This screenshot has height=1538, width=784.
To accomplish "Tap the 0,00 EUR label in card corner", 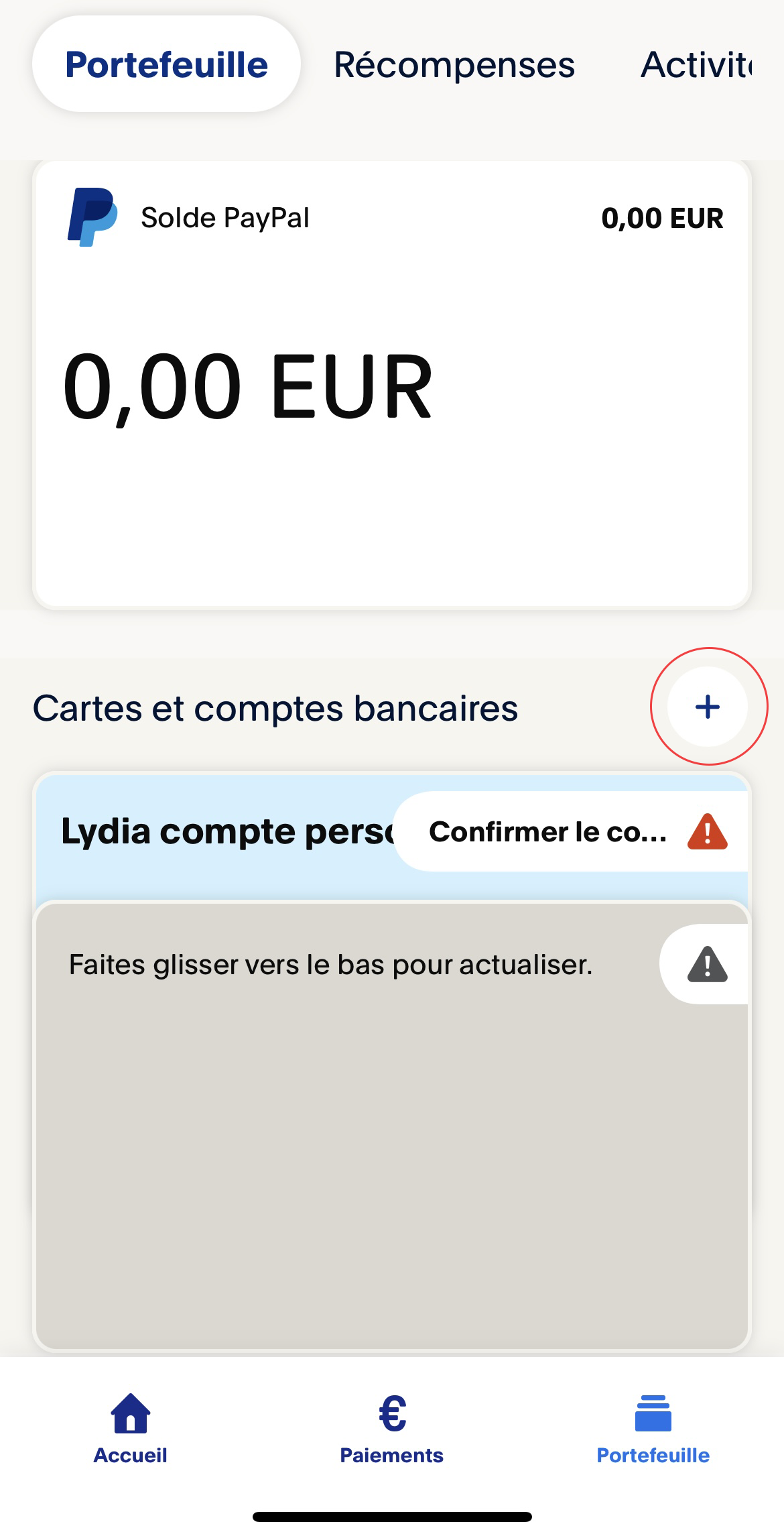I will (662, 217).
